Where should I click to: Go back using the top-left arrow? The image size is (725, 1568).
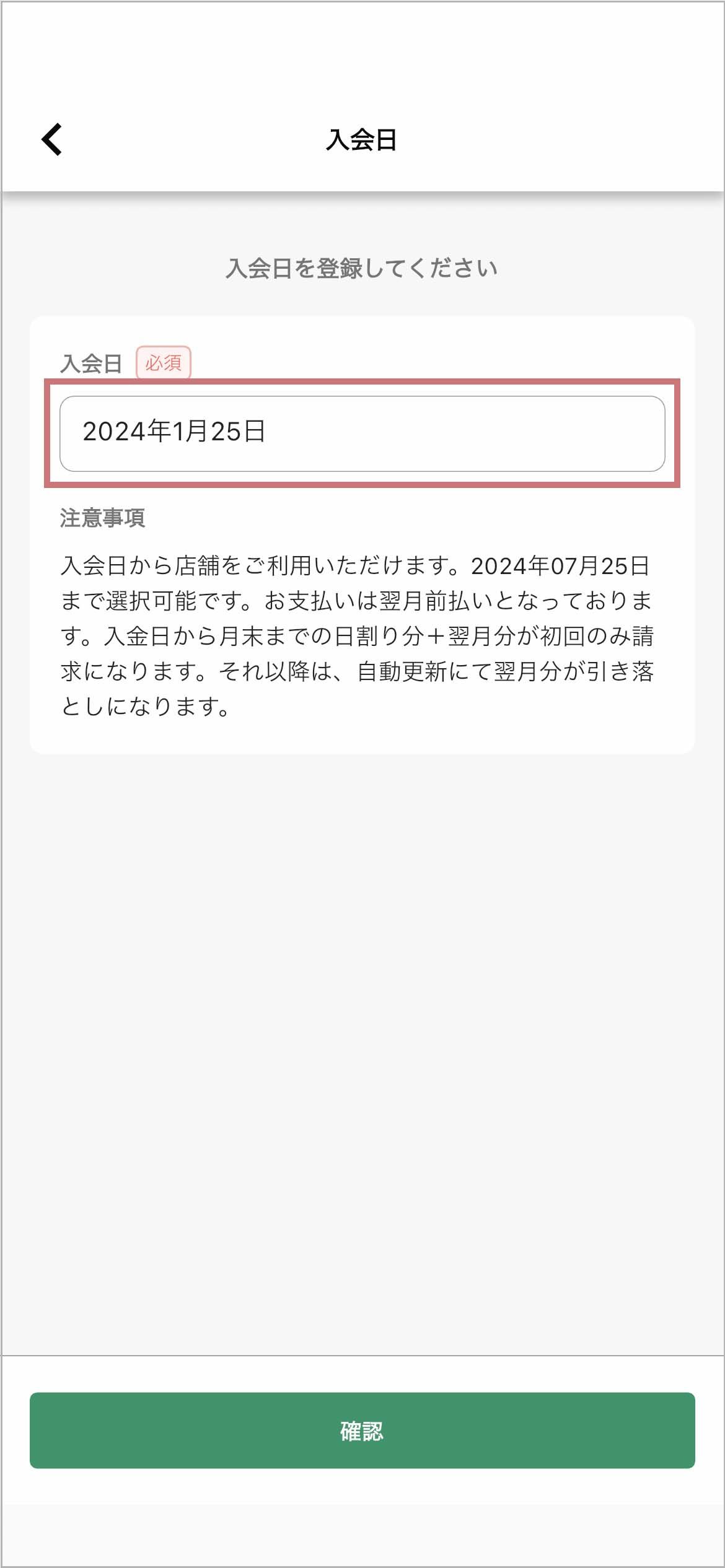(x=52, y=139)
